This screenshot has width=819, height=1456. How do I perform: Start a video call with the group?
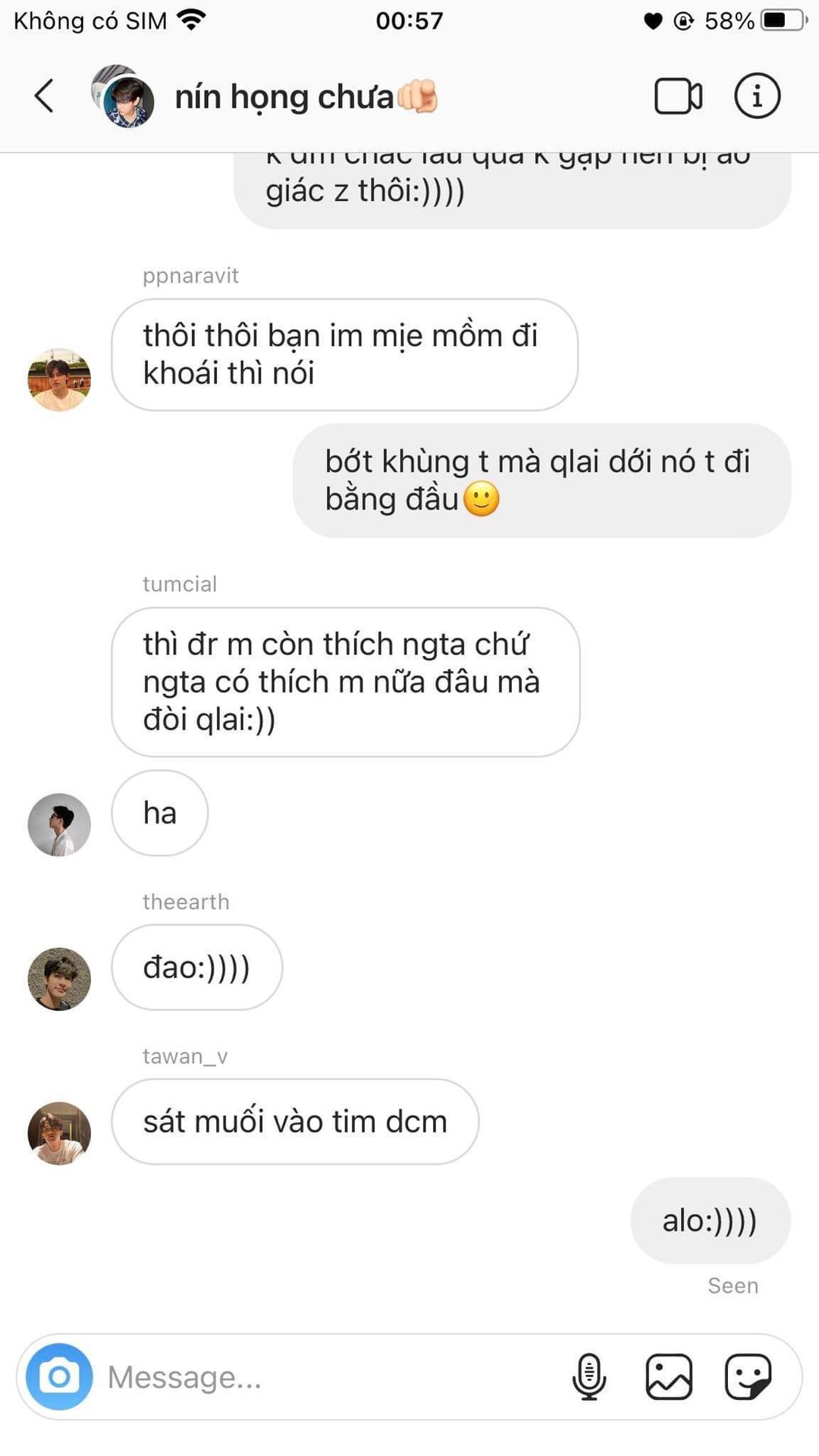tap(678, 96)
